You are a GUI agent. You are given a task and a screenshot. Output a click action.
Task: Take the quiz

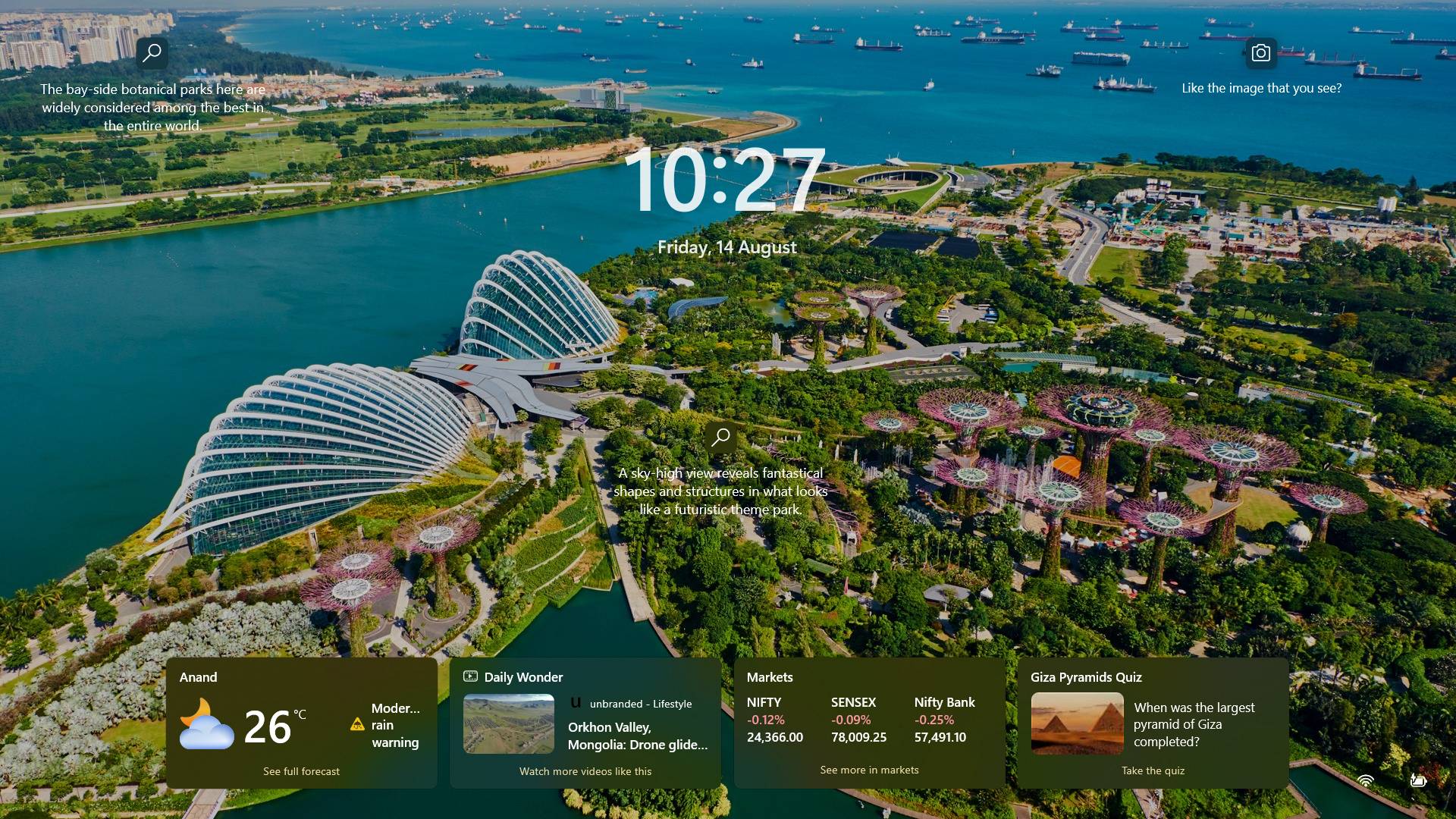point(1153,770)
